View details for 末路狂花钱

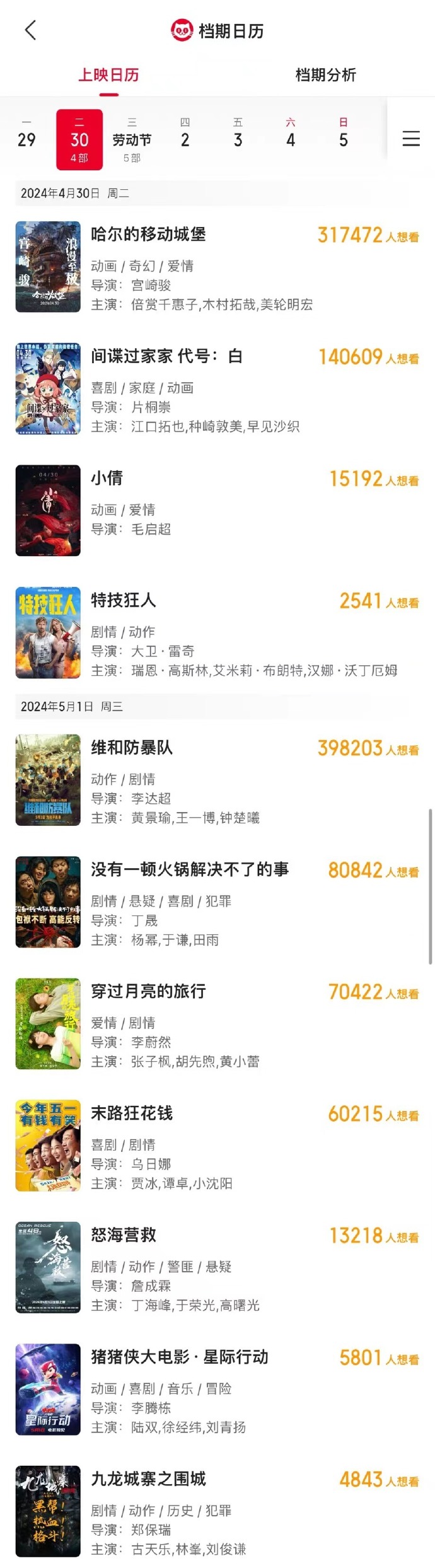click(132, 1113)
